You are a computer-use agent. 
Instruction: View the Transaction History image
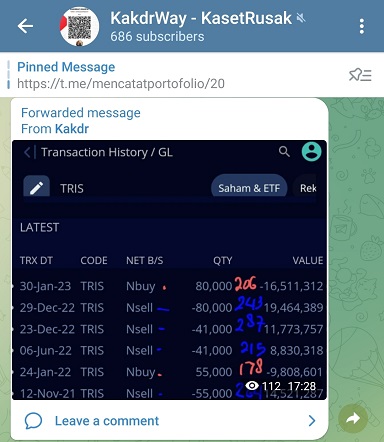pyautogui.click(x=169, y=270)
